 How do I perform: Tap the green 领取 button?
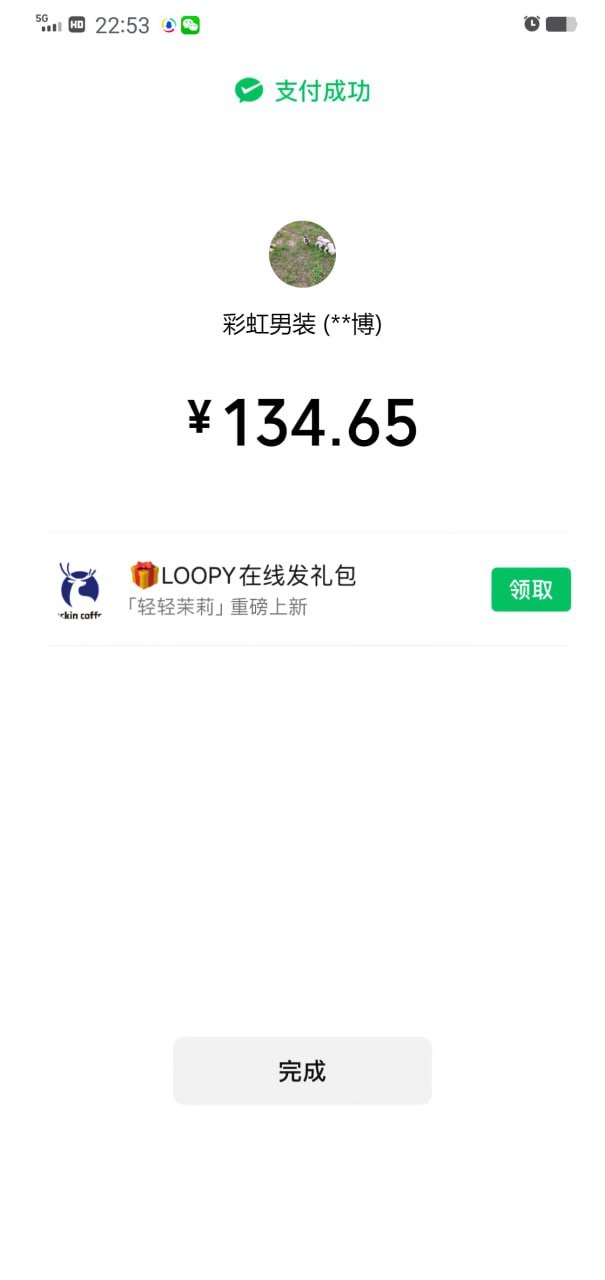click(x=530, y=590)
